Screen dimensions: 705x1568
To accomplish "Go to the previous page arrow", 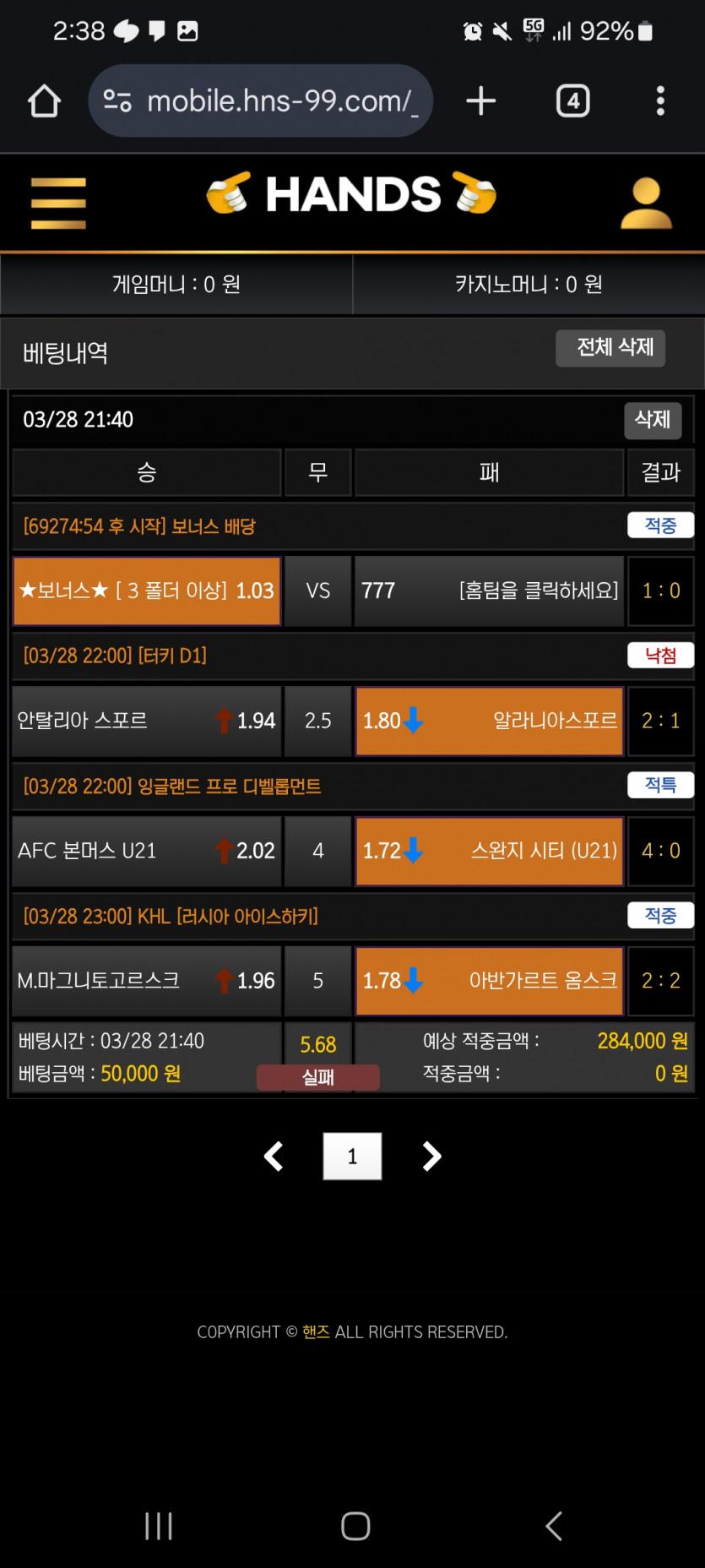I will click(x=274, y=1156).
